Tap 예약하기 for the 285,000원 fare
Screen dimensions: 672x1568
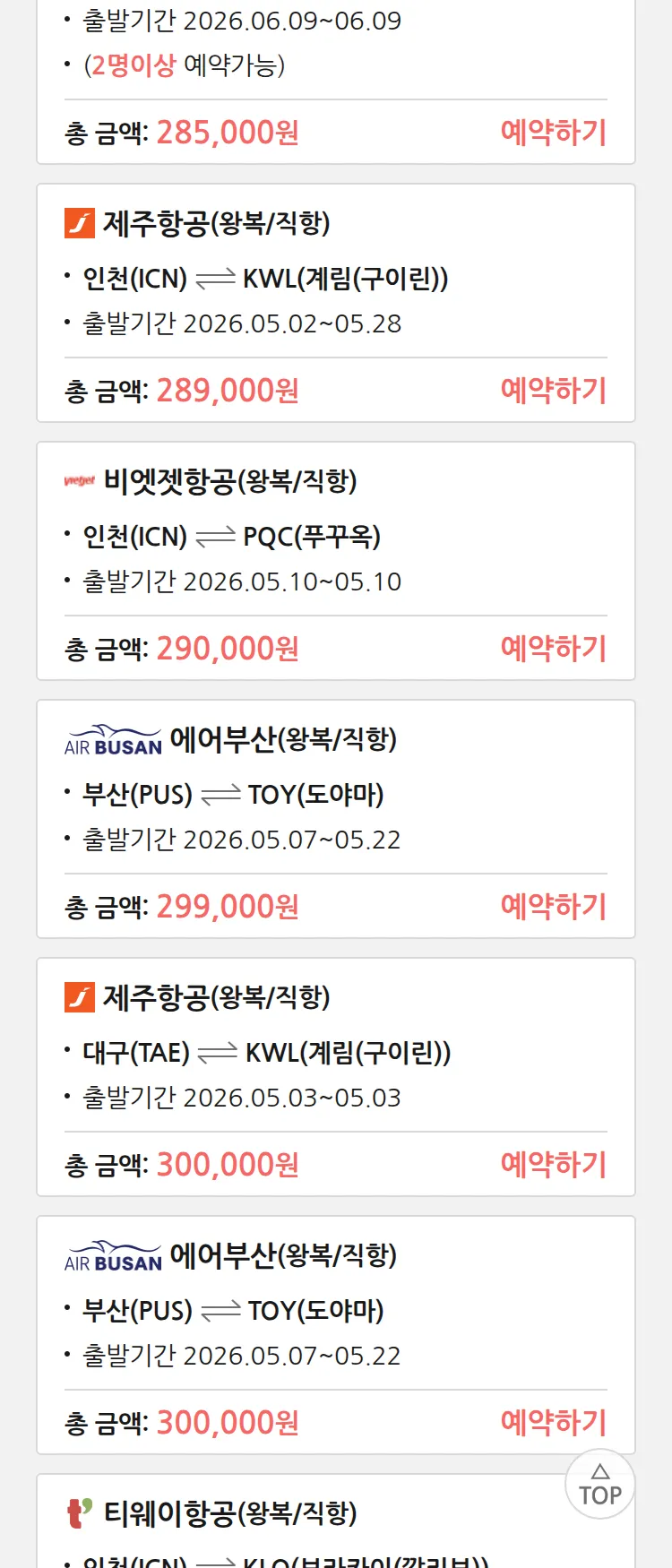tap(553, 133)
